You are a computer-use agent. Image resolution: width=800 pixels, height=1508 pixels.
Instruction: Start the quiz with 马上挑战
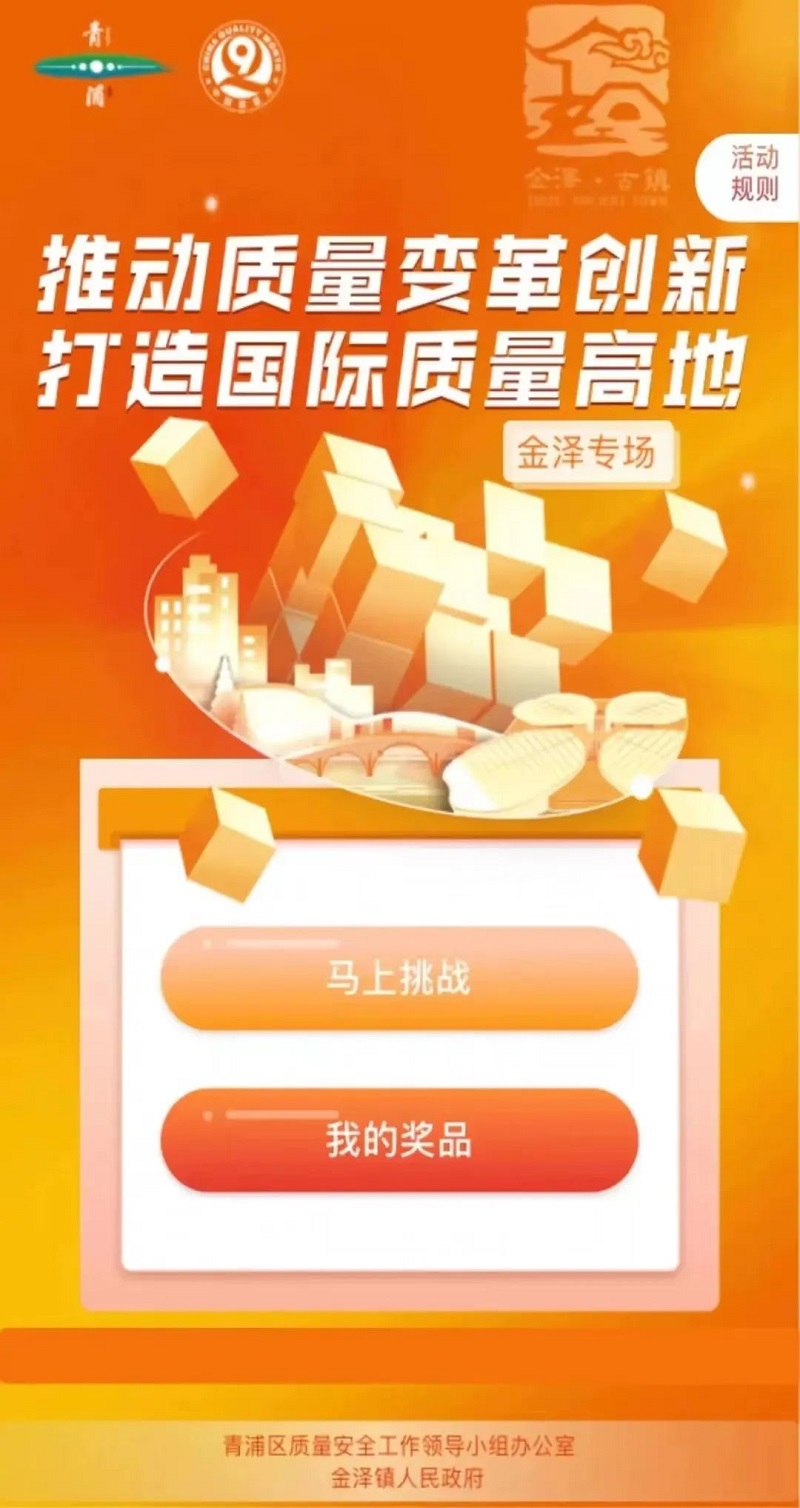click(399, 979)
